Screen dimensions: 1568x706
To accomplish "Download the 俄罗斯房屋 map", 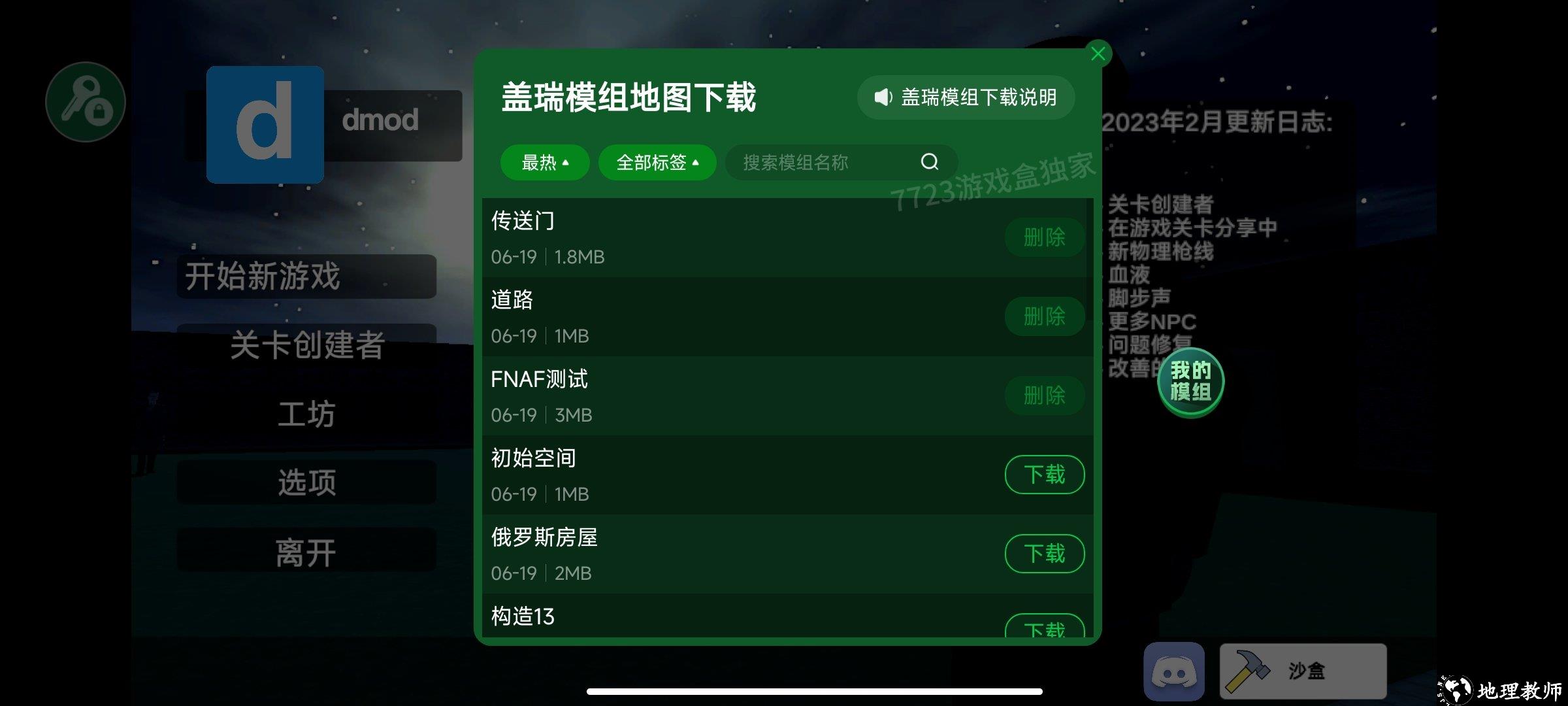I will click(1044, 554).
